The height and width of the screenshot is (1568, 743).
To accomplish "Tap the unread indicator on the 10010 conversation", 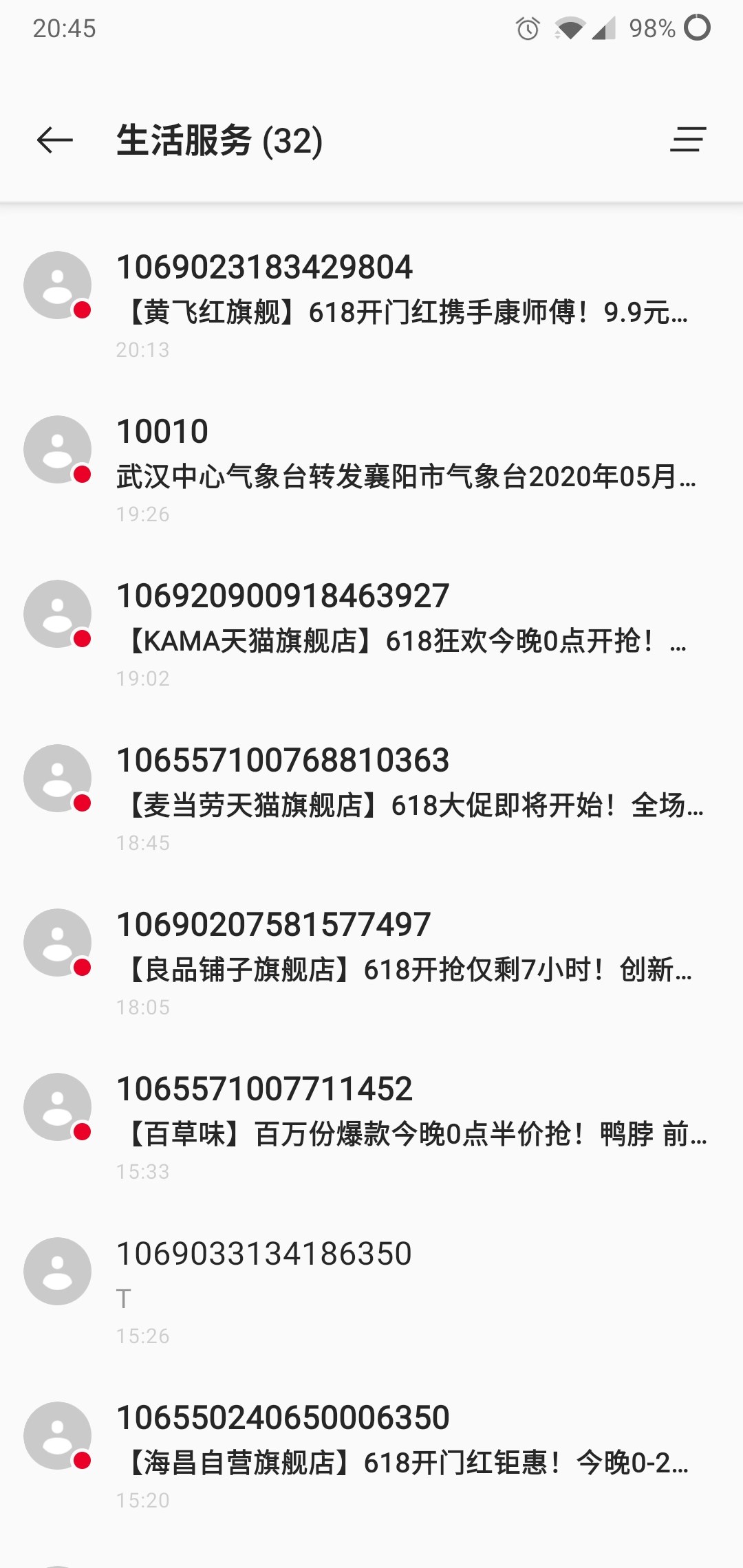I will coord(81,476).
